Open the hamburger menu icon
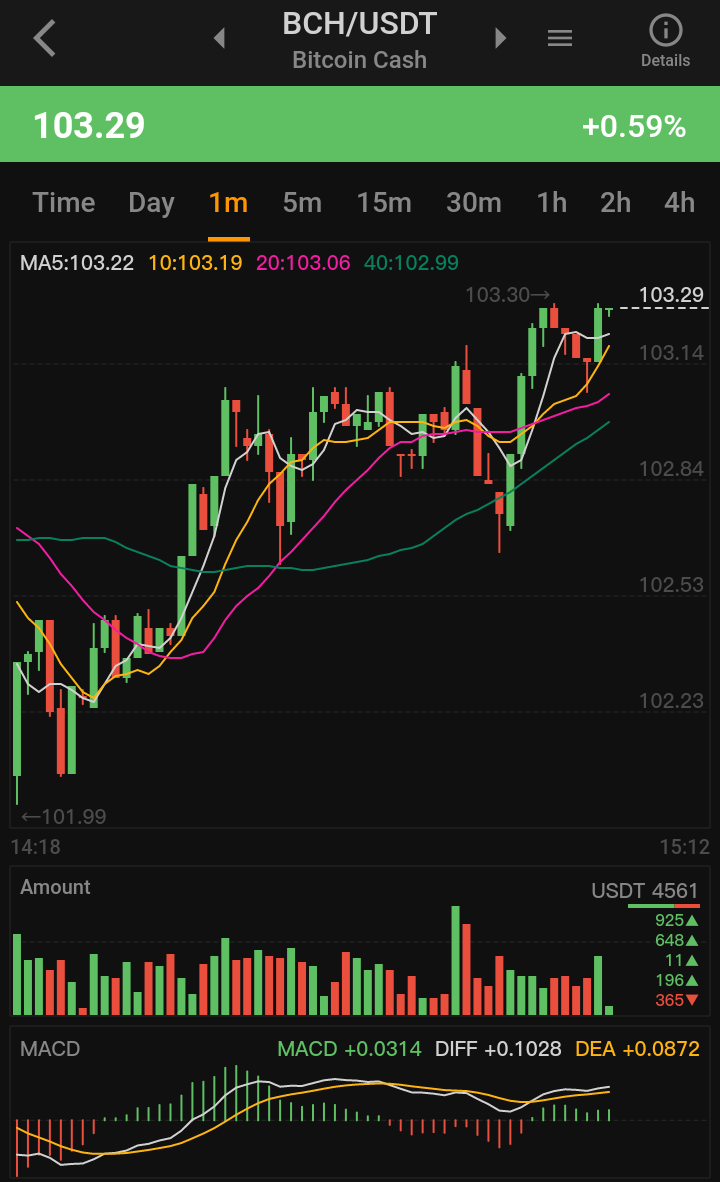720x1182 pixels. 559,38
